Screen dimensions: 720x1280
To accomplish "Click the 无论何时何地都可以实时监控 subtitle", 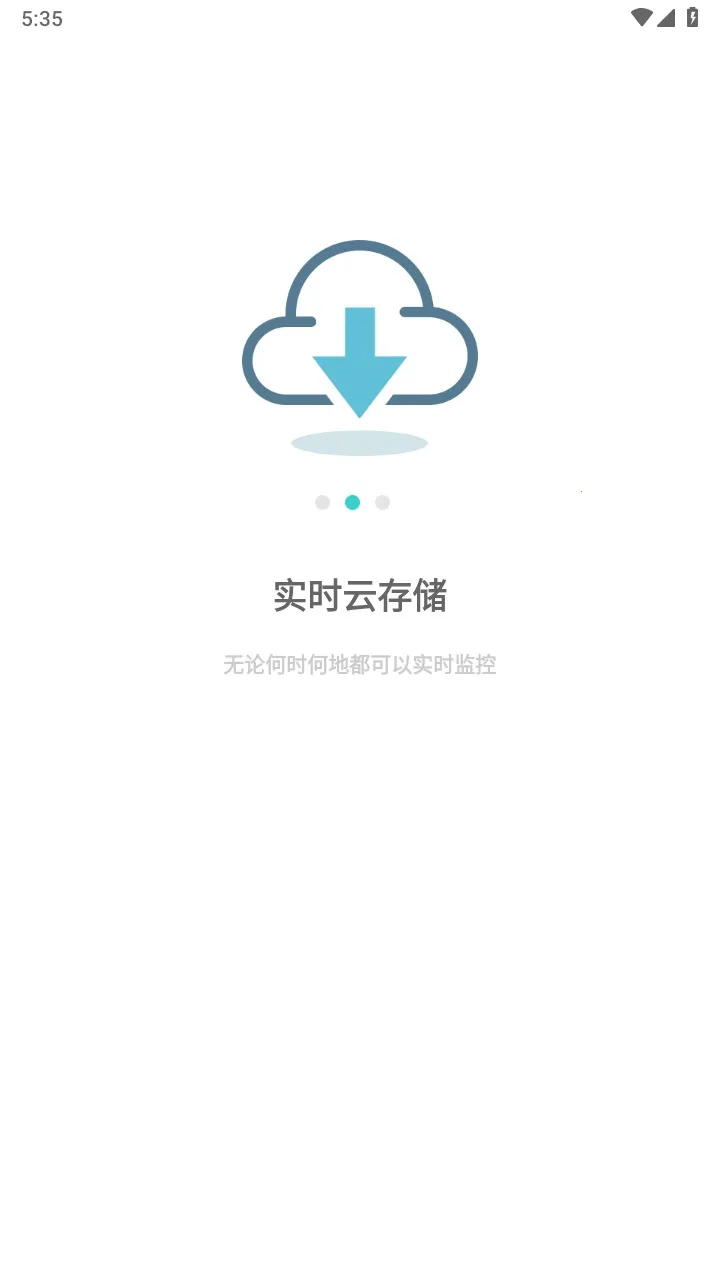I will click(360, 664).
